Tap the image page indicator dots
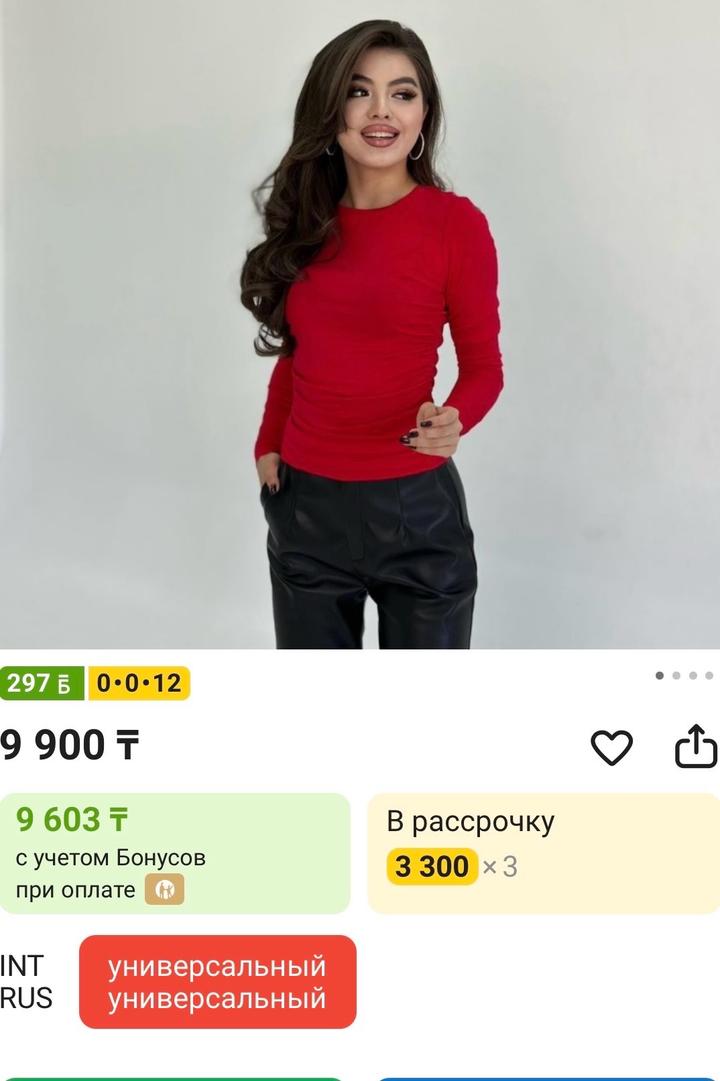The height and width of the screenshot is (1081, 720). click(x=685, y=675)
